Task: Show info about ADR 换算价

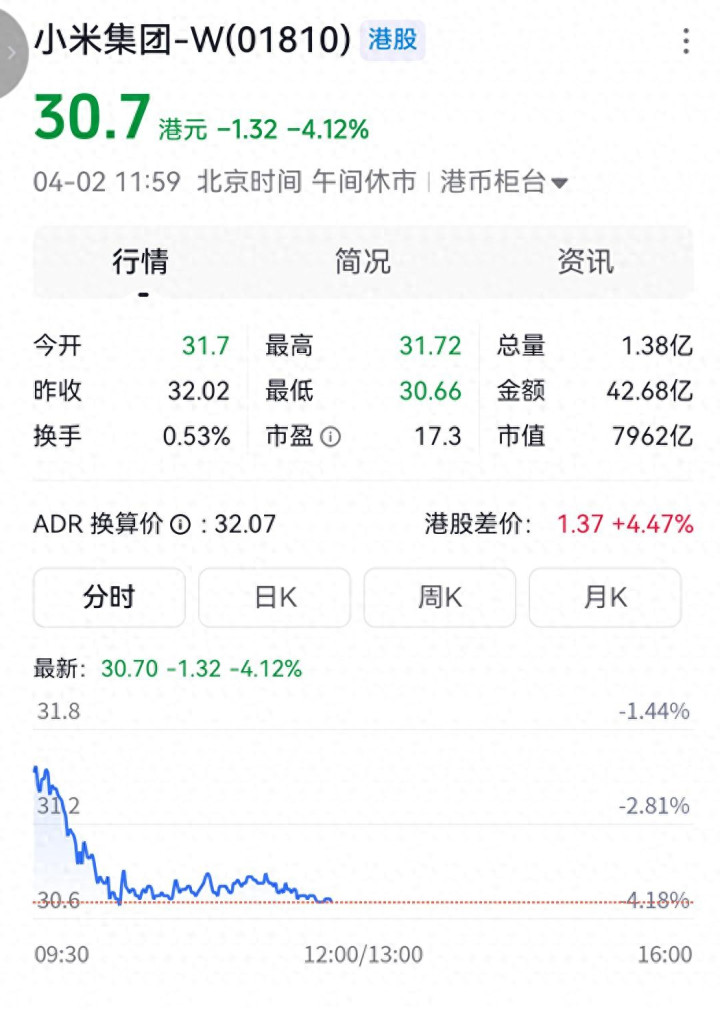Action: click(180, 524)
